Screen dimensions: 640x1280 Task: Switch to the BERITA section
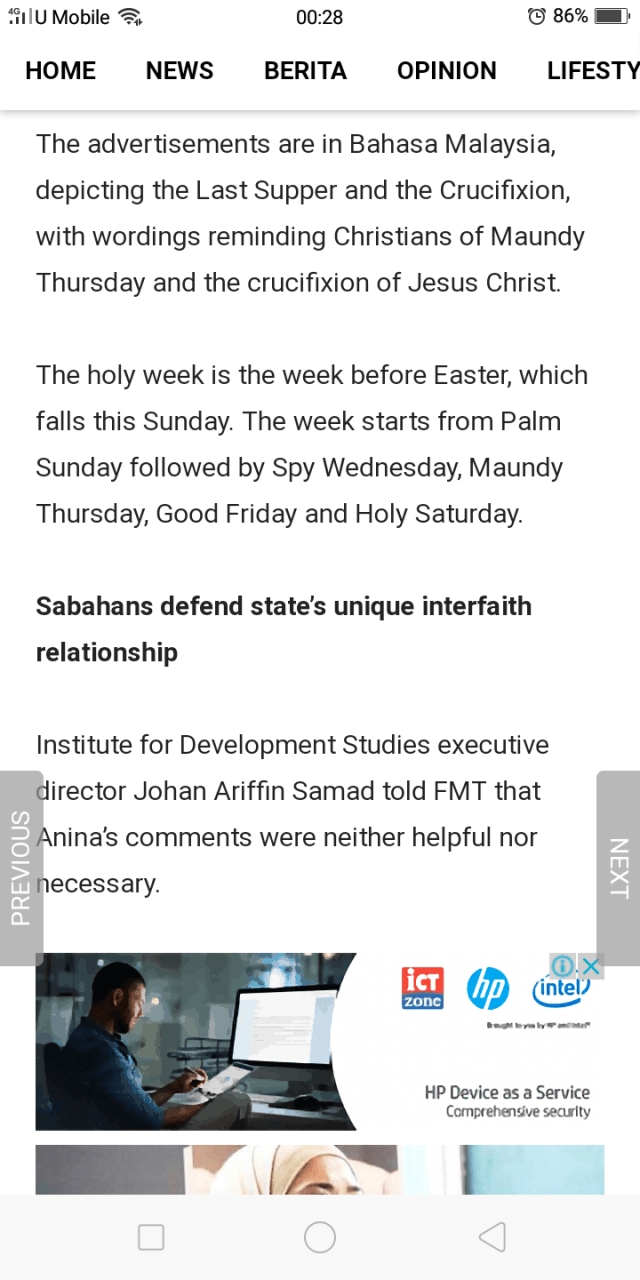pos(305,71)
